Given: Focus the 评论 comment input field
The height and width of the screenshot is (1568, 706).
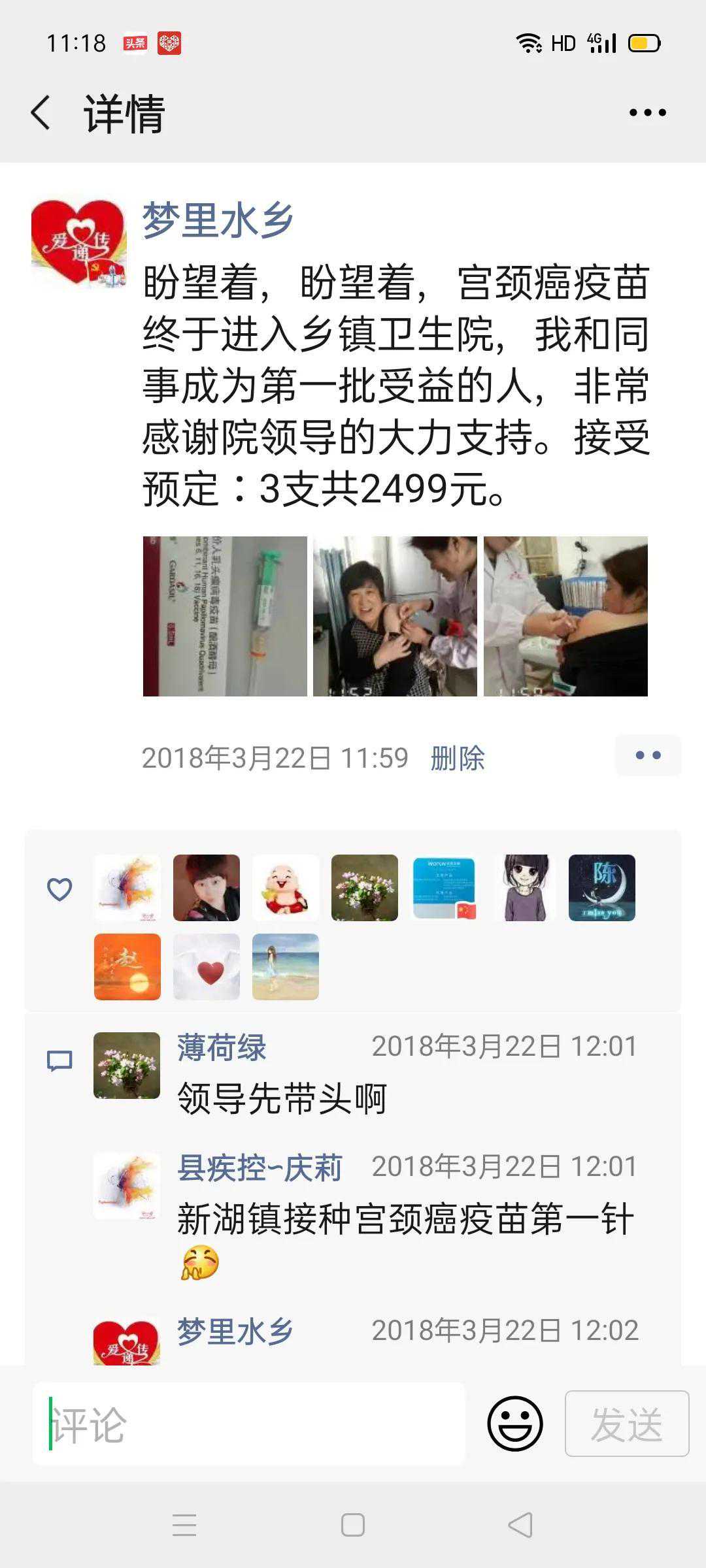Looking at the screenshot, I should point(248,1424).
